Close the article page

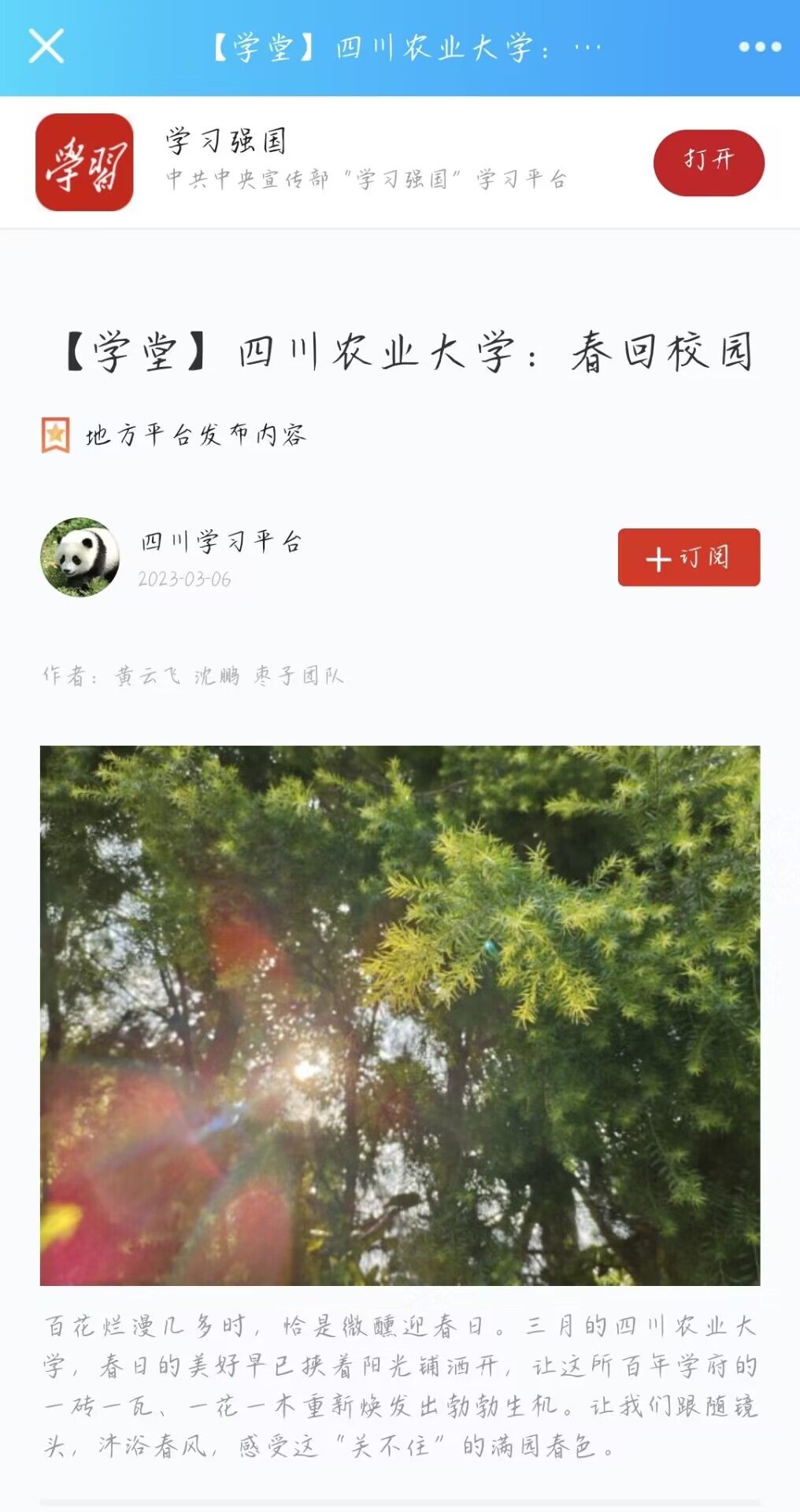coord(46,46)
